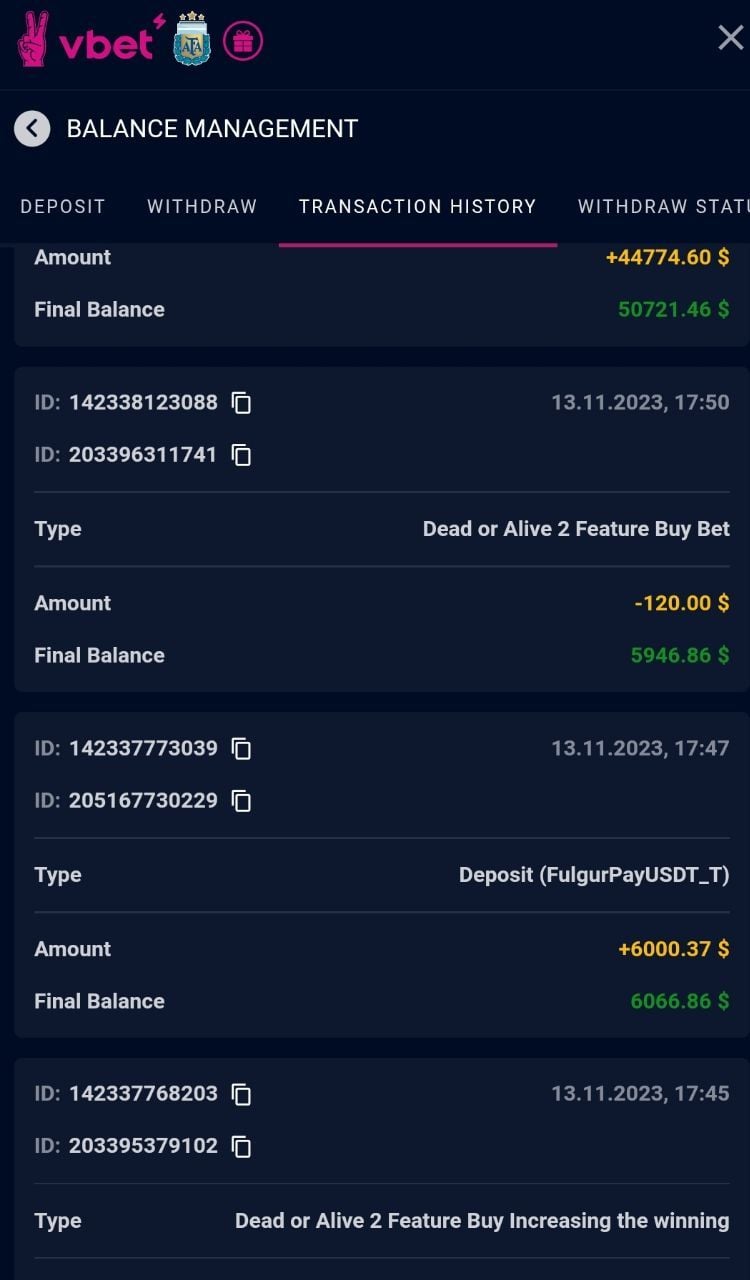Open the gift bonus icon
The width and height of the screenshot is (750, 1280).
pyautogui.click(x=243, y=41)
